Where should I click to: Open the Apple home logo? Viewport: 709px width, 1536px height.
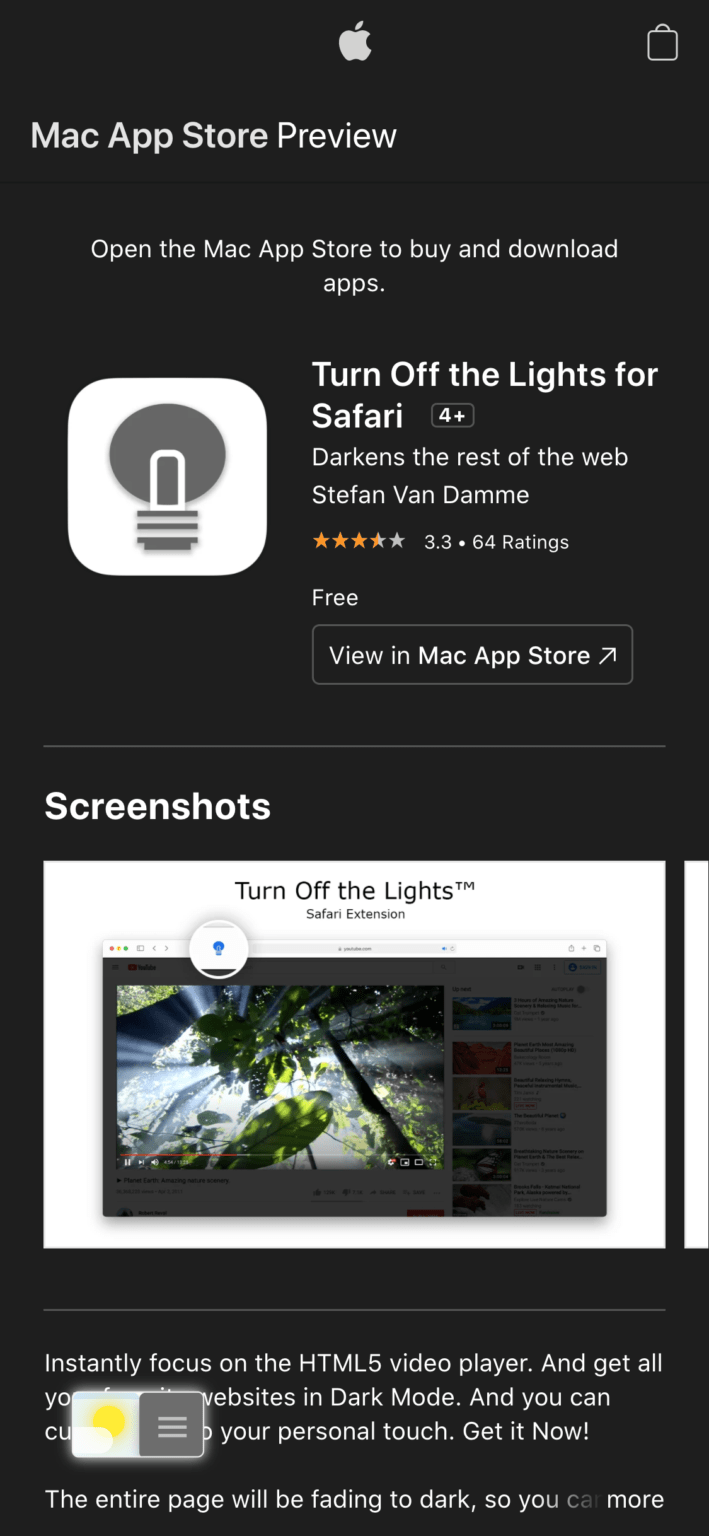355,44
